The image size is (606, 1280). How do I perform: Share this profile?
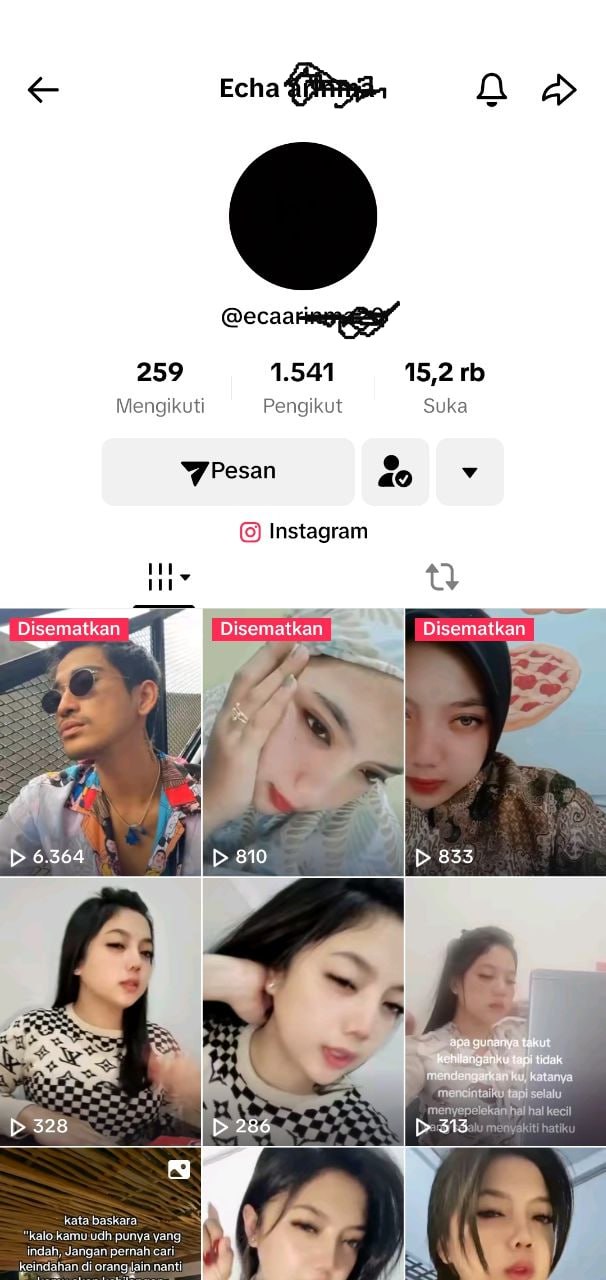559,90
